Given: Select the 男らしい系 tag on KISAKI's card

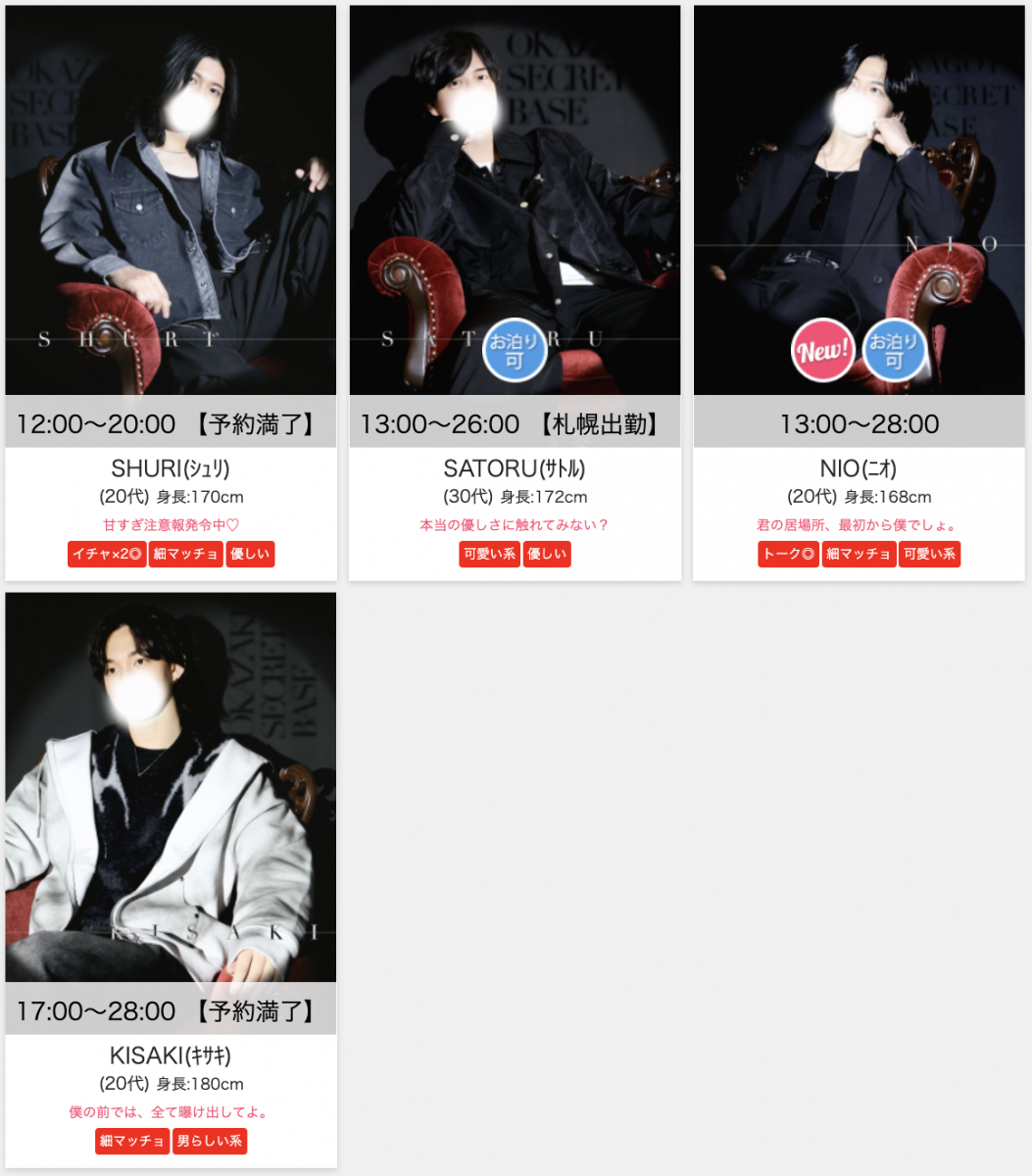Looking at the screenshot, I should pos(210,1141).
